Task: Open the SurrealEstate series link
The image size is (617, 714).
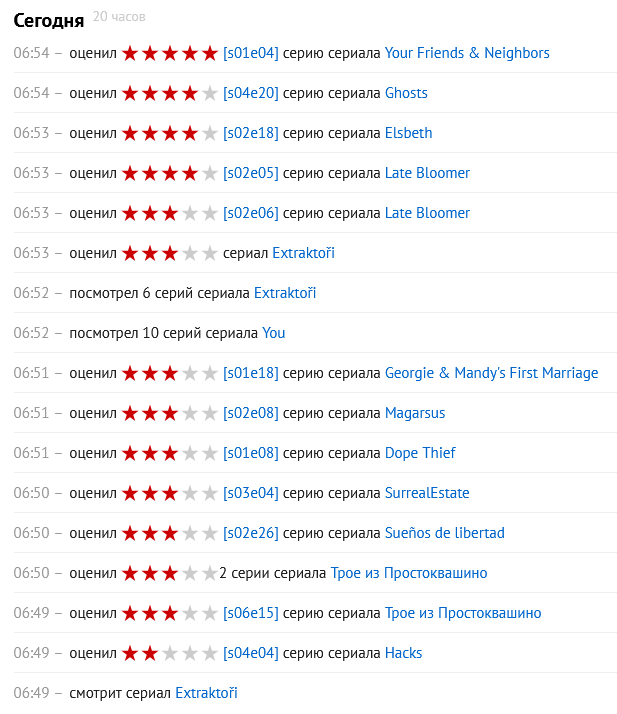Action: coord(427,493)
